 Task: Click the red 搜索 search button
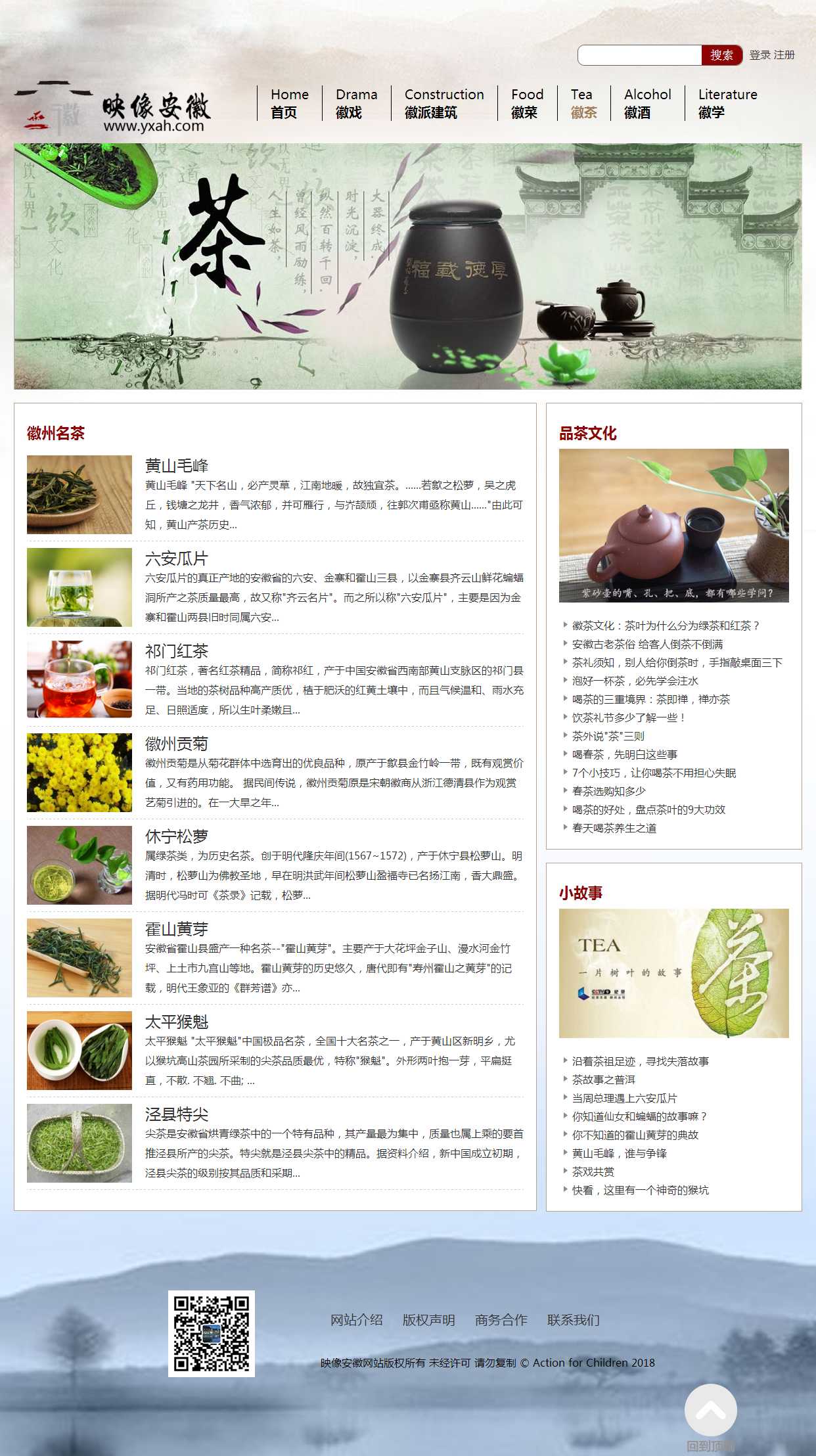point(721,55)
